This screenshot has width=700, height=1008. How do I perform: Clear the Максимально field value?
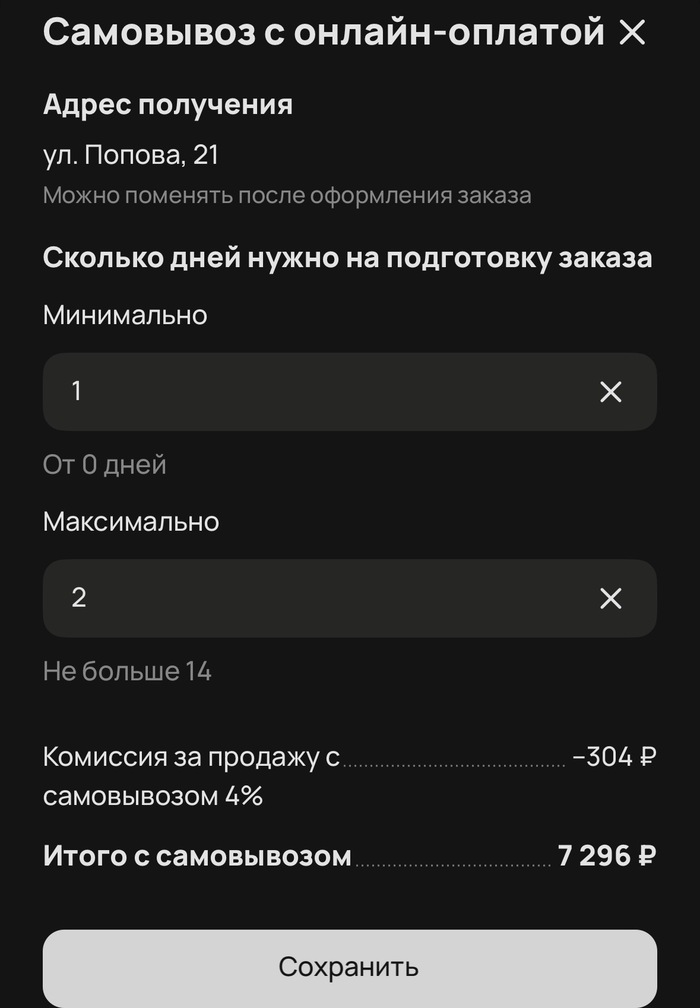(x=610, y=598)
